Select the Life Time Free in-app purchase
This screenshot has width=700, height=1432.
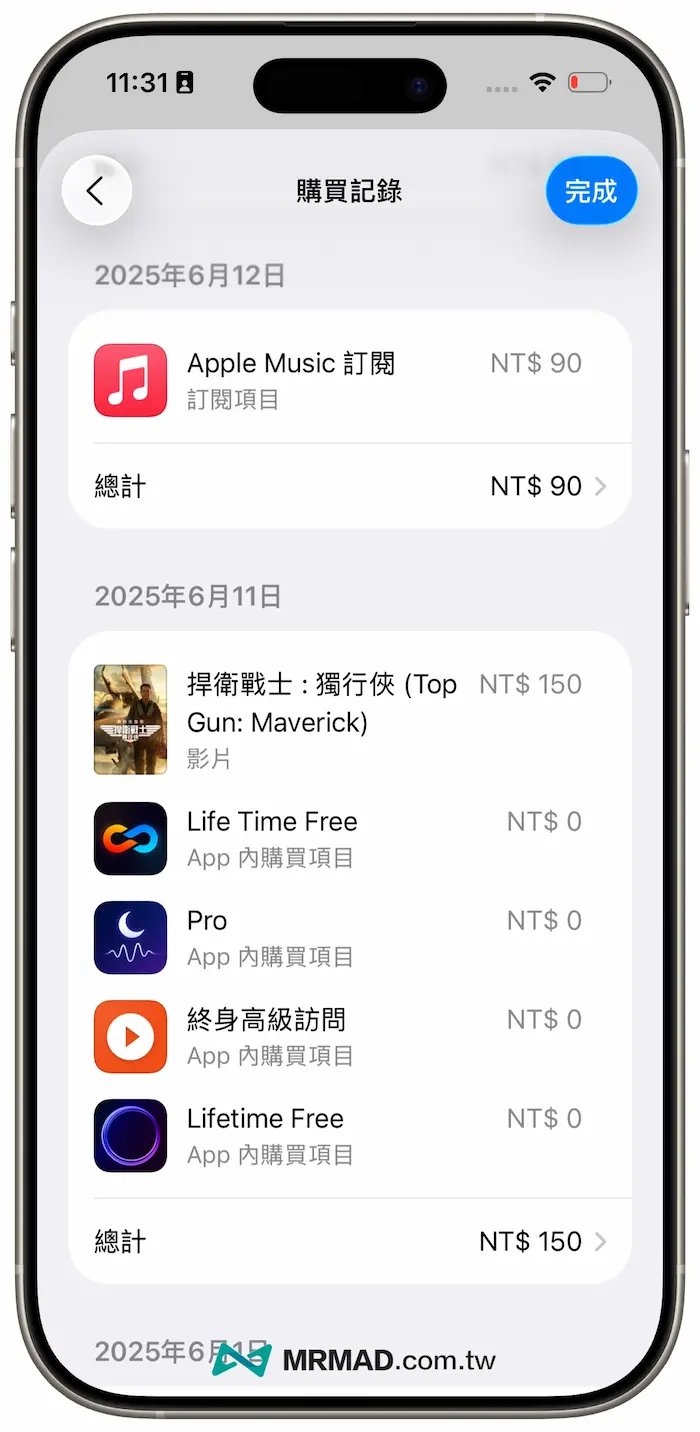349,838
